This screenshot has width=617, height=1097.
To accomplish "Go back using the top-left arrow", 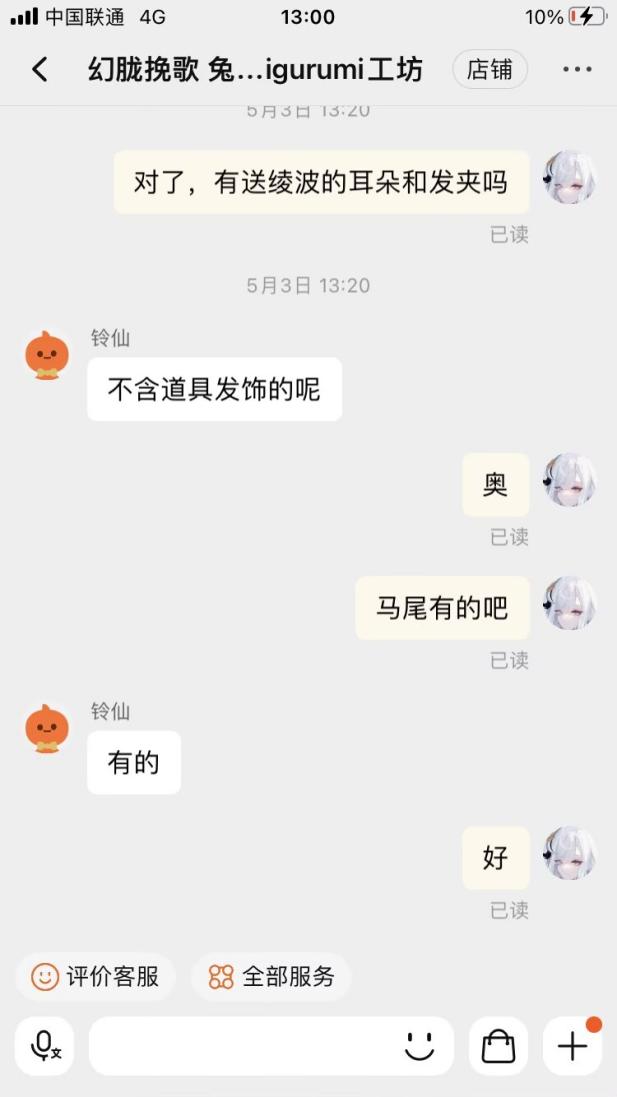I will [x=40, y=69].
